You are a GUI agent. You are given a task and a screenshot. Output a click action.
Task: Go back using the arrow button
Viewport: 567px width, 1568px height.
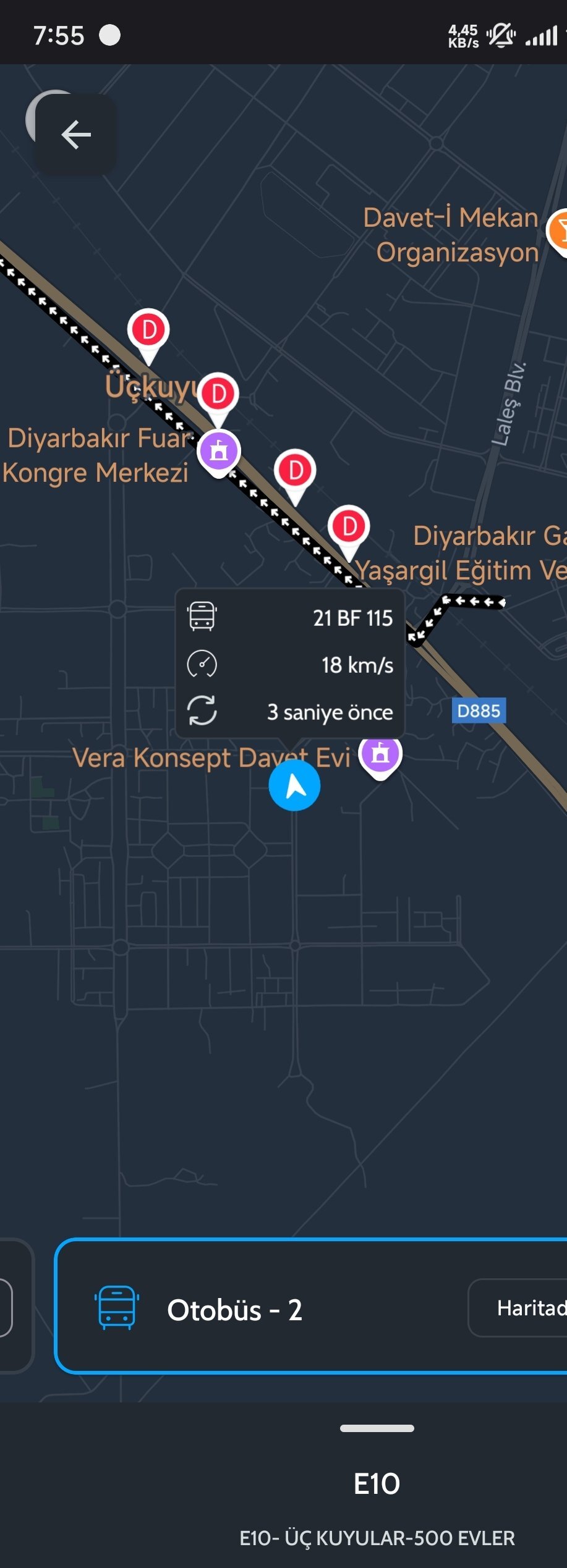click(76, 135)
